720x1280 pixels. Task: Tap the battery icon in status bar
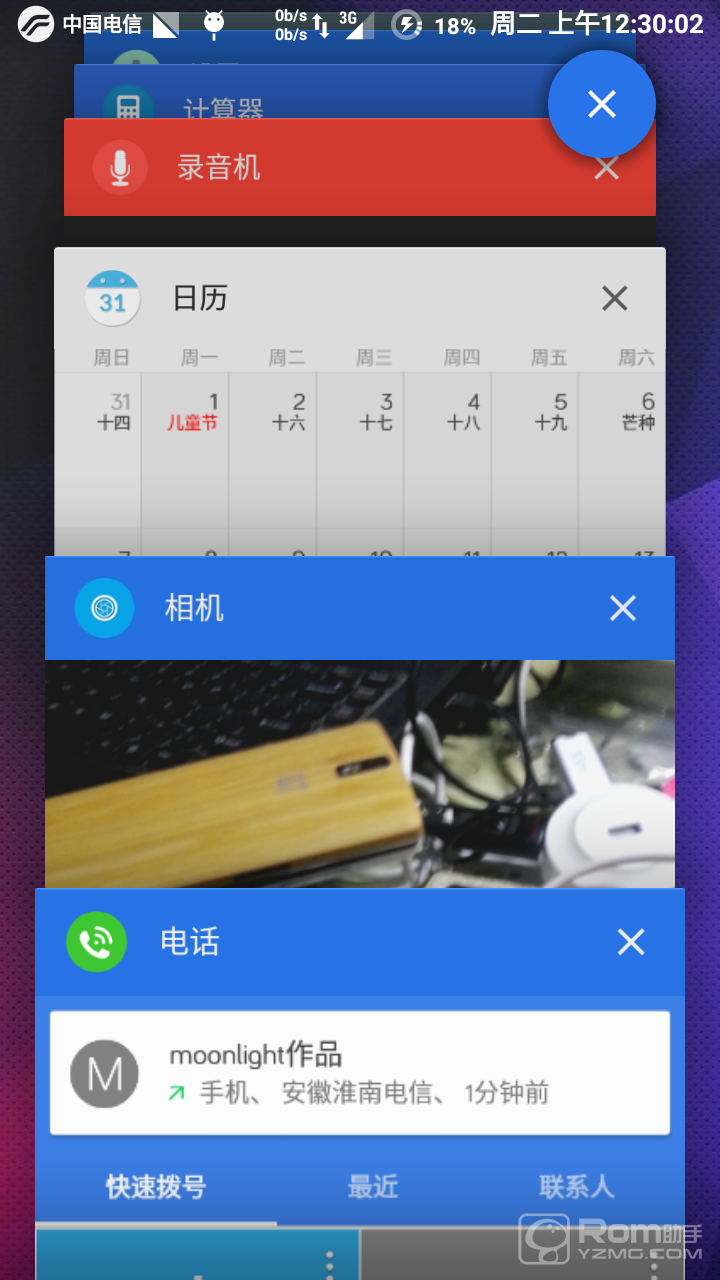point(408,25)
